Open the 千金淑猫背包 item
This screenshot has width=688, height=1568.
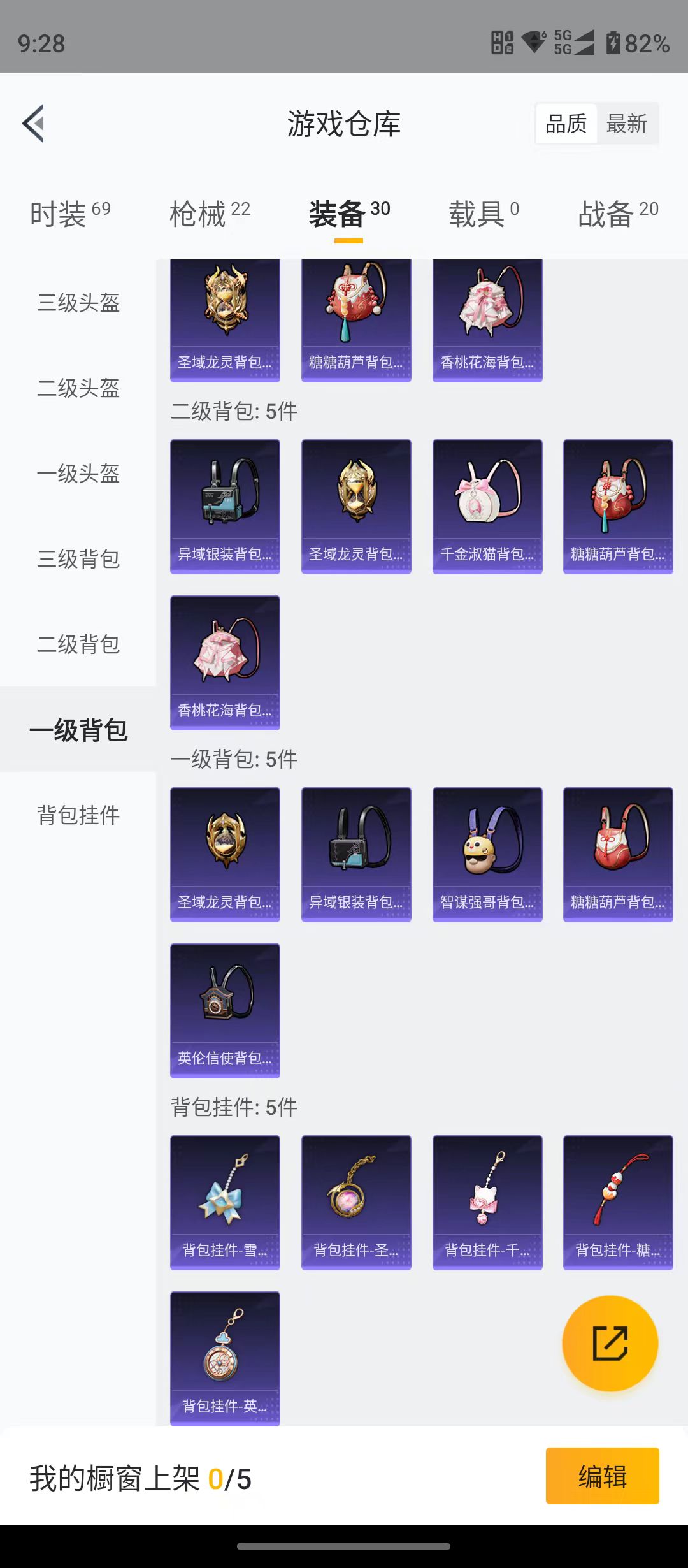[x=487, y=507]
